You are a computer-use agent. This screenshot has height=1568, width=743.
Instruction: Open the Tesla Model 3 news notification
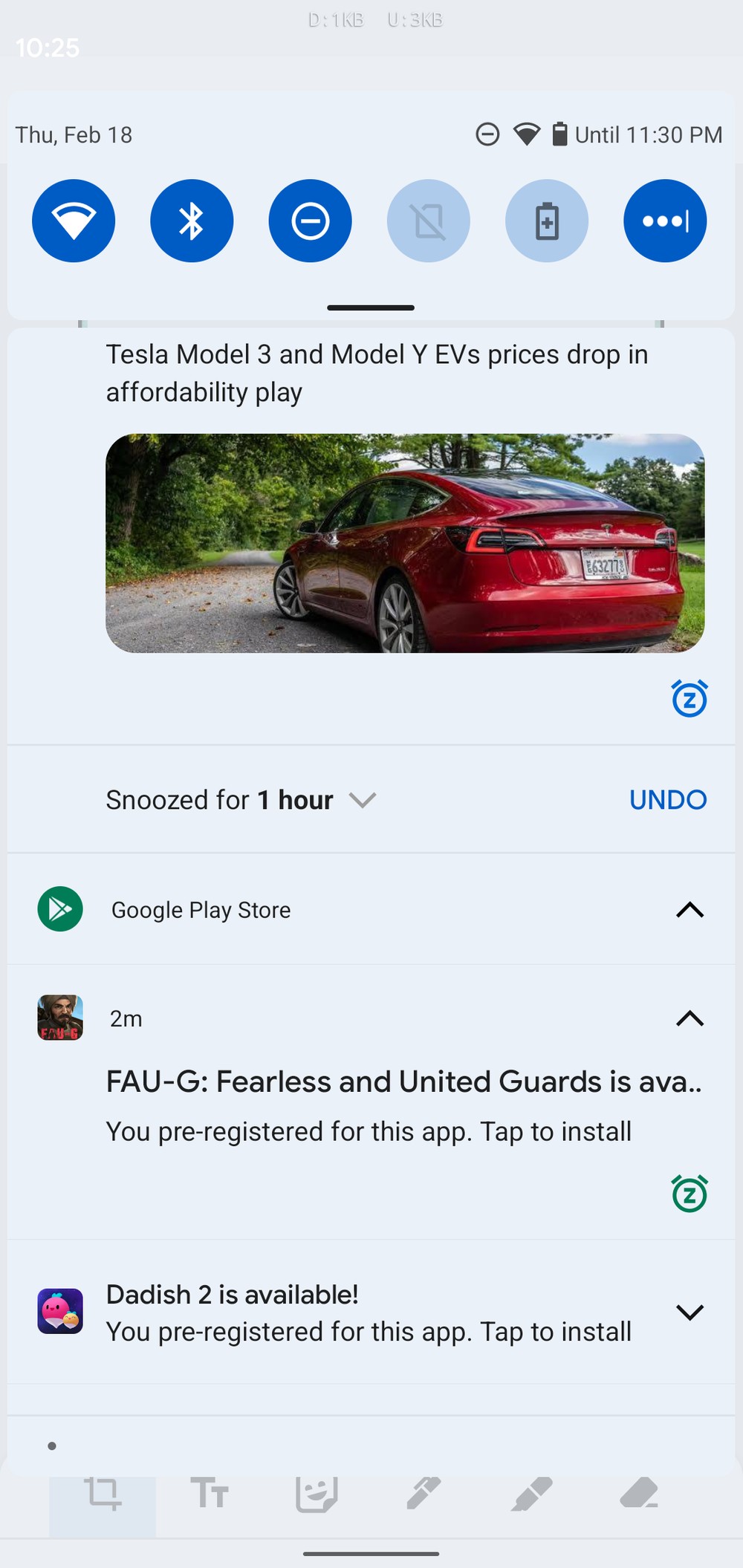point(371,535)
